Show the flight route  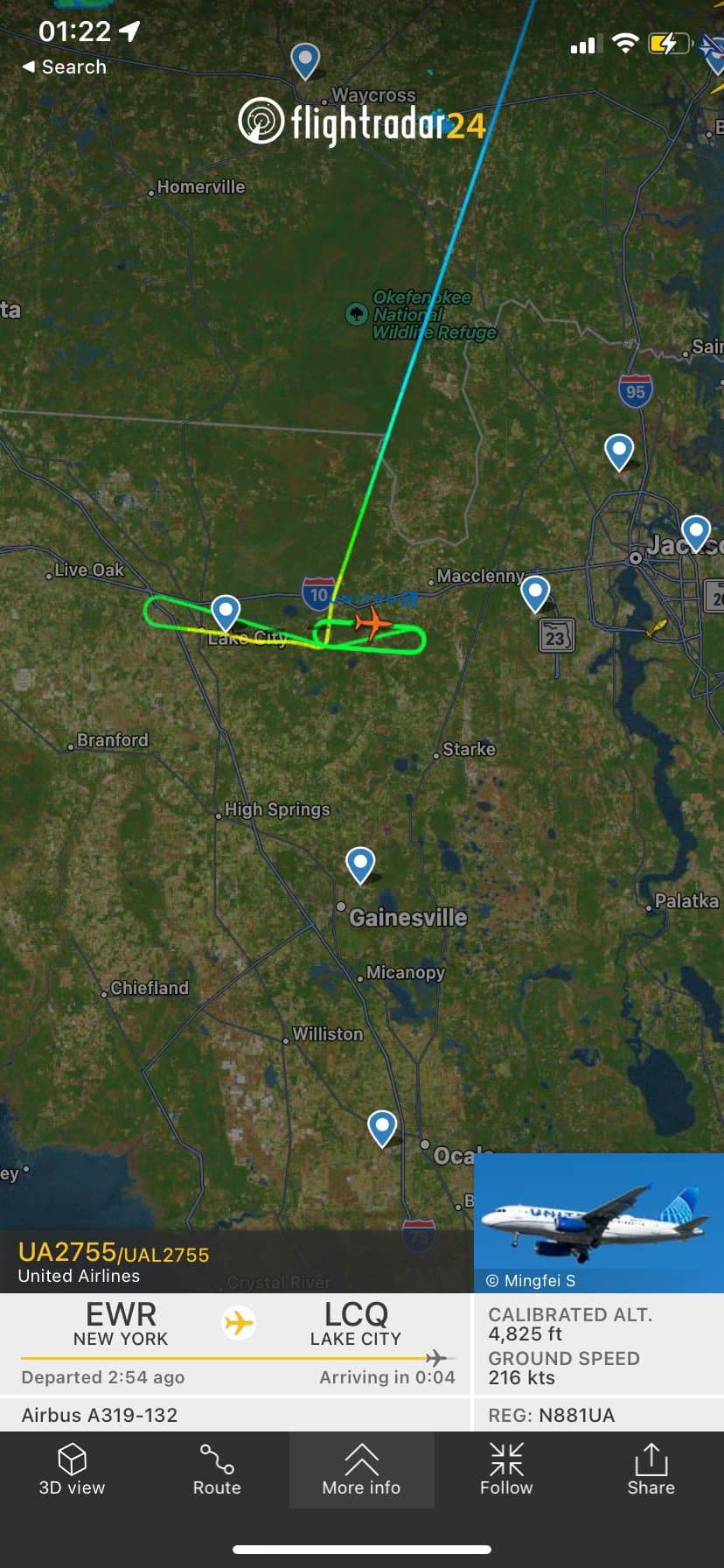[217, 1469]
